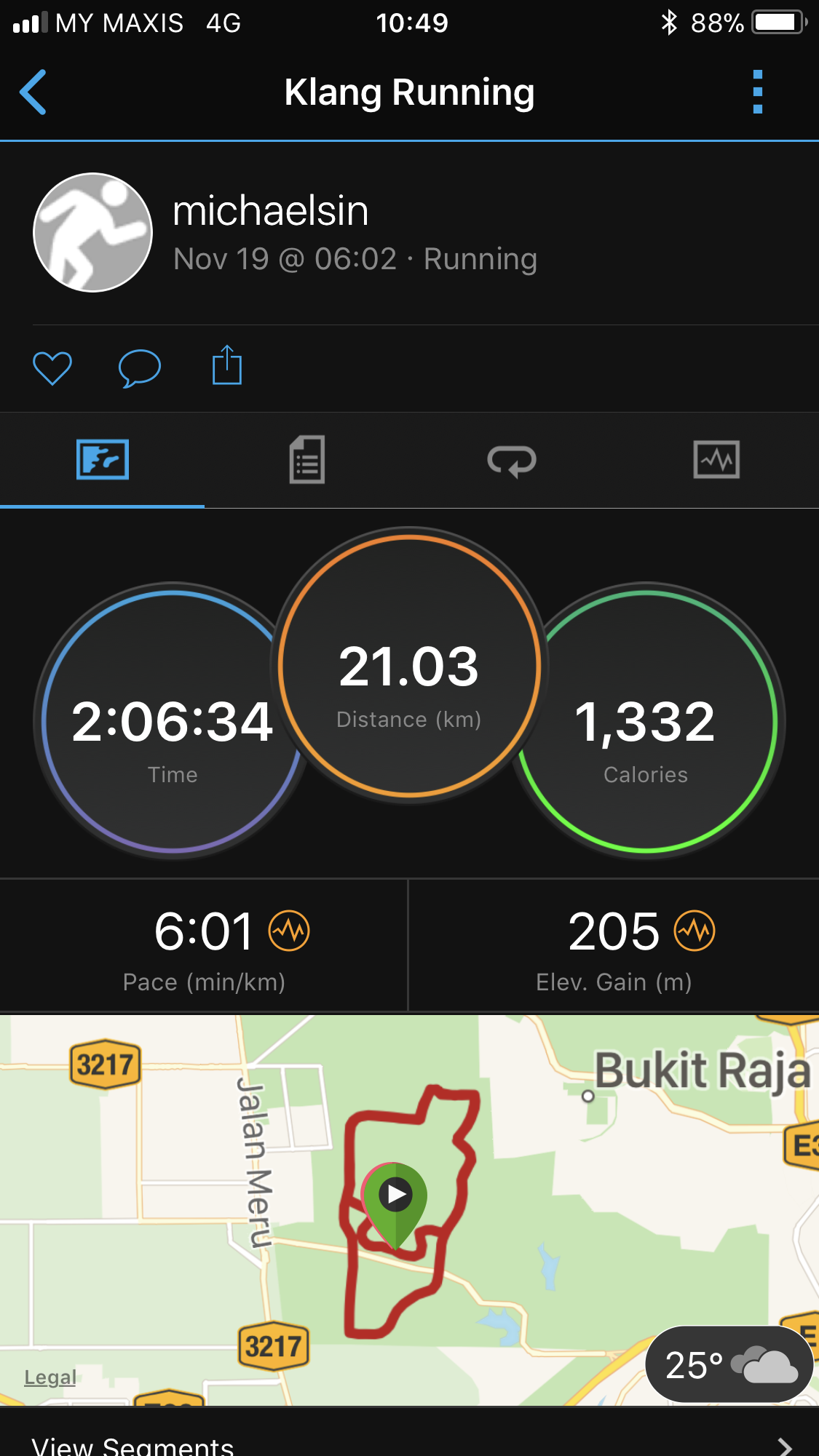This screenshot has width=819, height=1456.
Task: Play the route animation on the map
Action: pos(395,1194)
